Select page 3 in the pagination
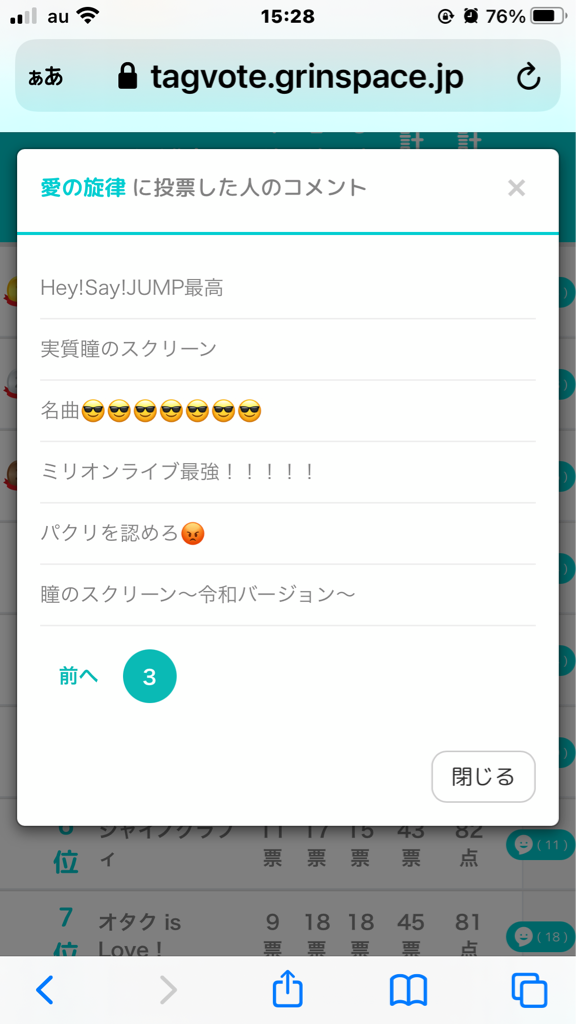576x1024 pixels. point(150,677)
